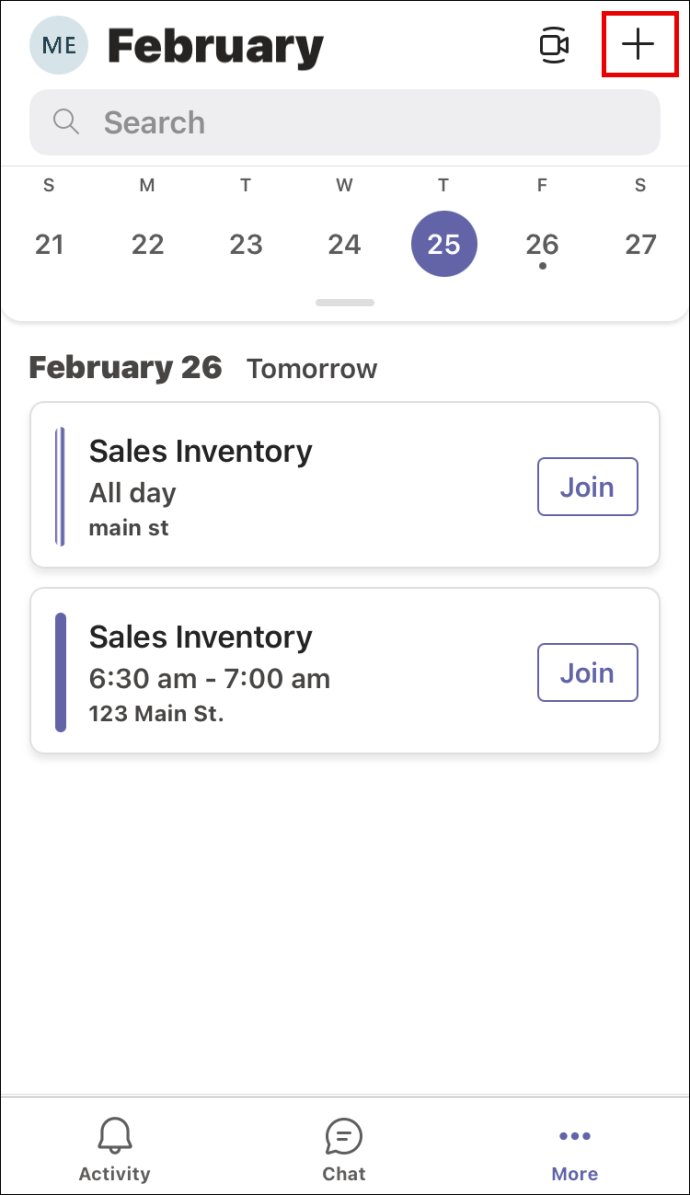Screen dimensions: 690x1195
Task: Open the ME profile avatar
Action: tap(59, 46)
